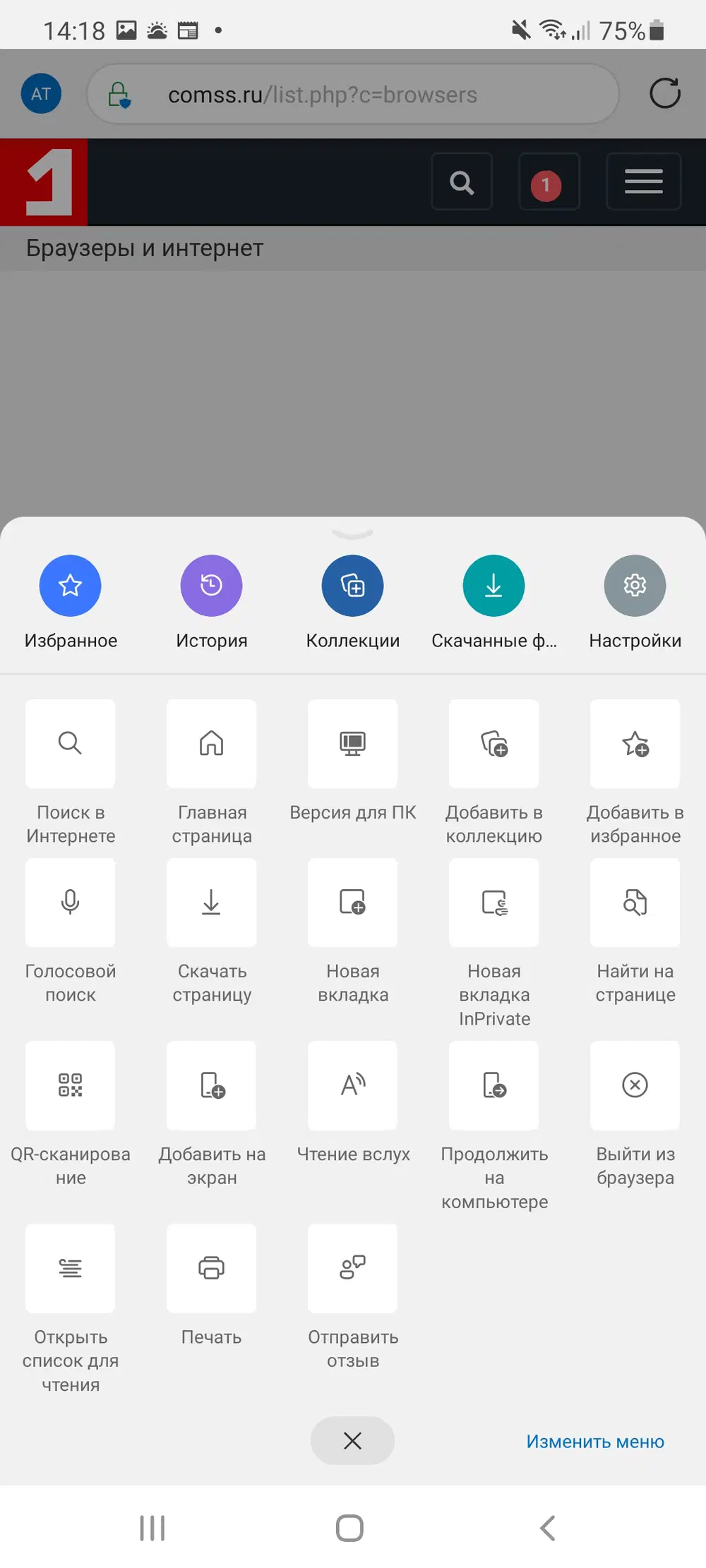Tap Изменить меню link
This screenshot has height=1568, width=706.
[x=594, y=1442]
